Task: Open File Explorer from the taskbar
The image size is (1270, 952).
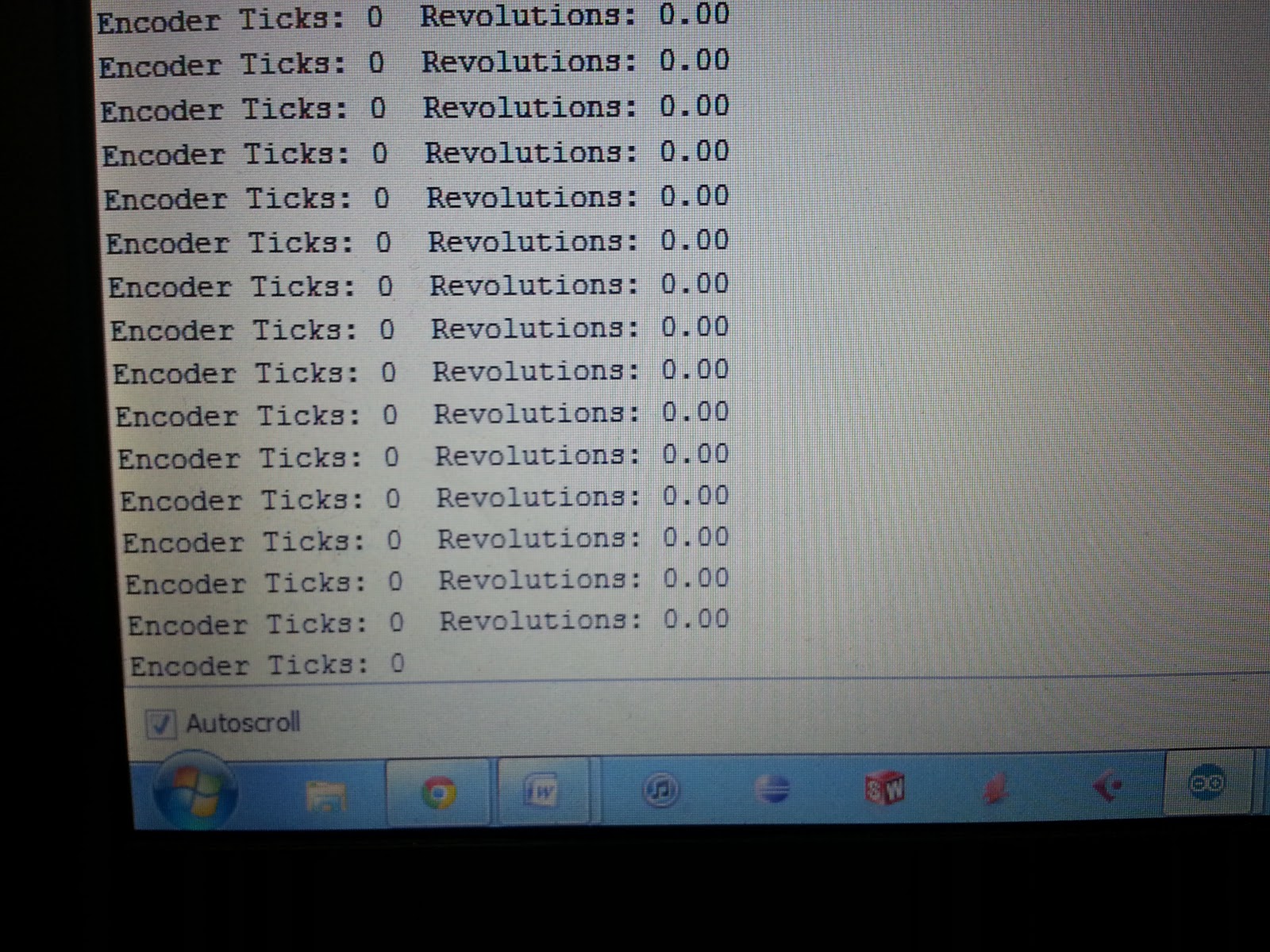Action: pos(327,795)
